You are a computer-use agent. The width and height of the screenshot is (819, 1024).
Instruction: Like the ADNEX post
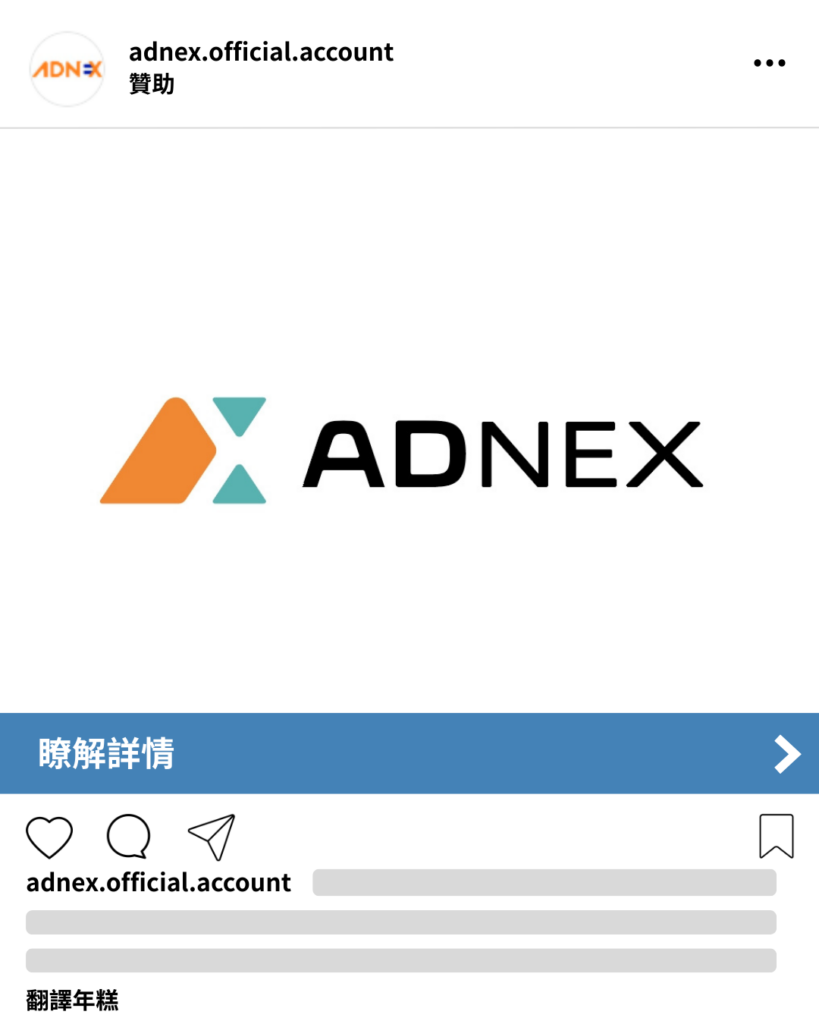tap(49, 837)
